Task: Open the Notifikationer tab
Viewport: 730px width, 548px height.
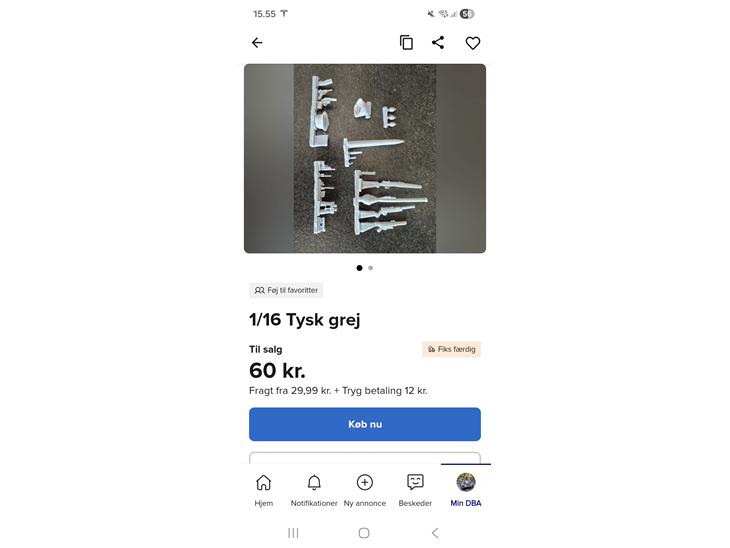Action: (314, 490)
